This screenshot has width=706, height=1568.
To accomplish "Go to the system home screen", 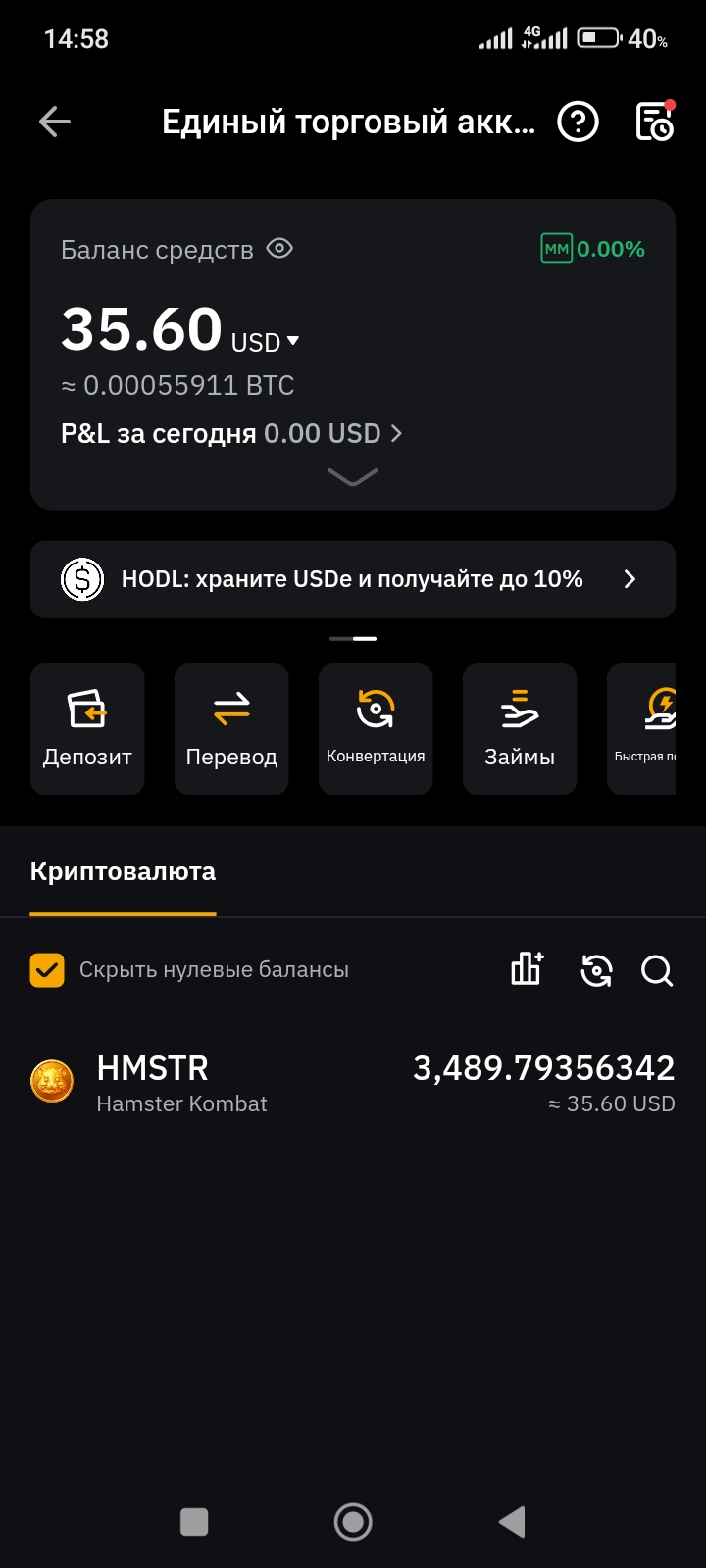I will [353, 1521].
